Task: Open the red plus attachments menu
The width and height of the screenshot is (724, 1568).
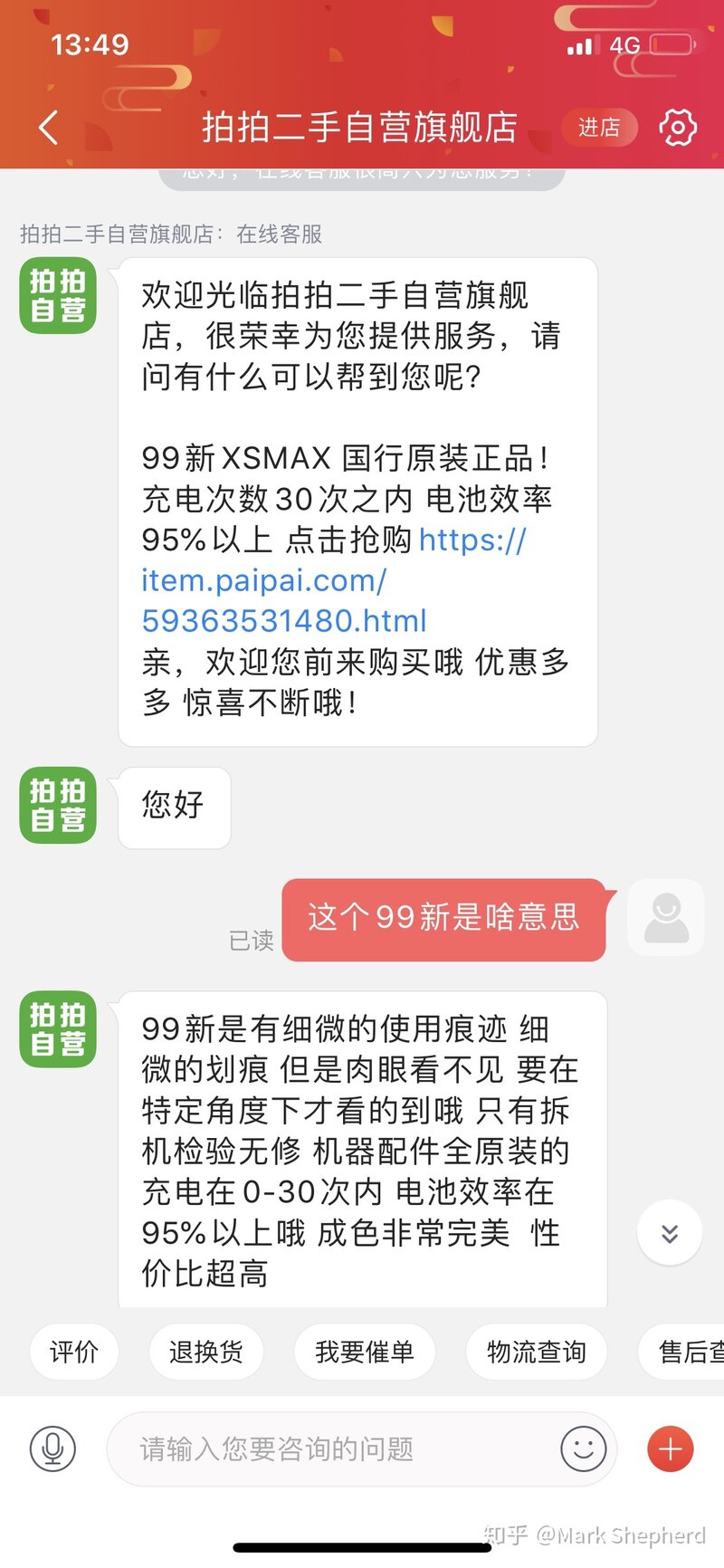Action: click(671, 1448)
